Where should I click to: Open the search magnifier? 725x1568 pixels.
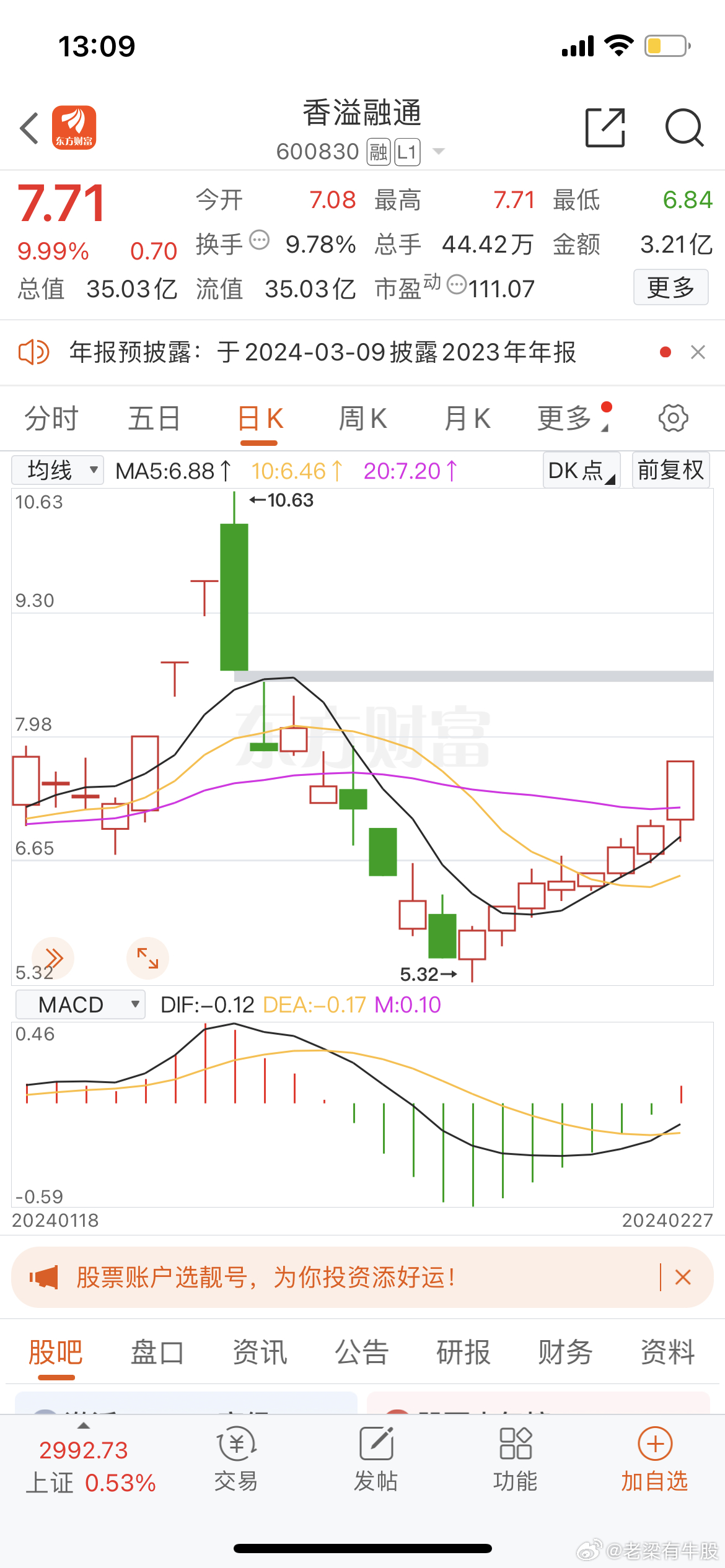tap(684, 128)
